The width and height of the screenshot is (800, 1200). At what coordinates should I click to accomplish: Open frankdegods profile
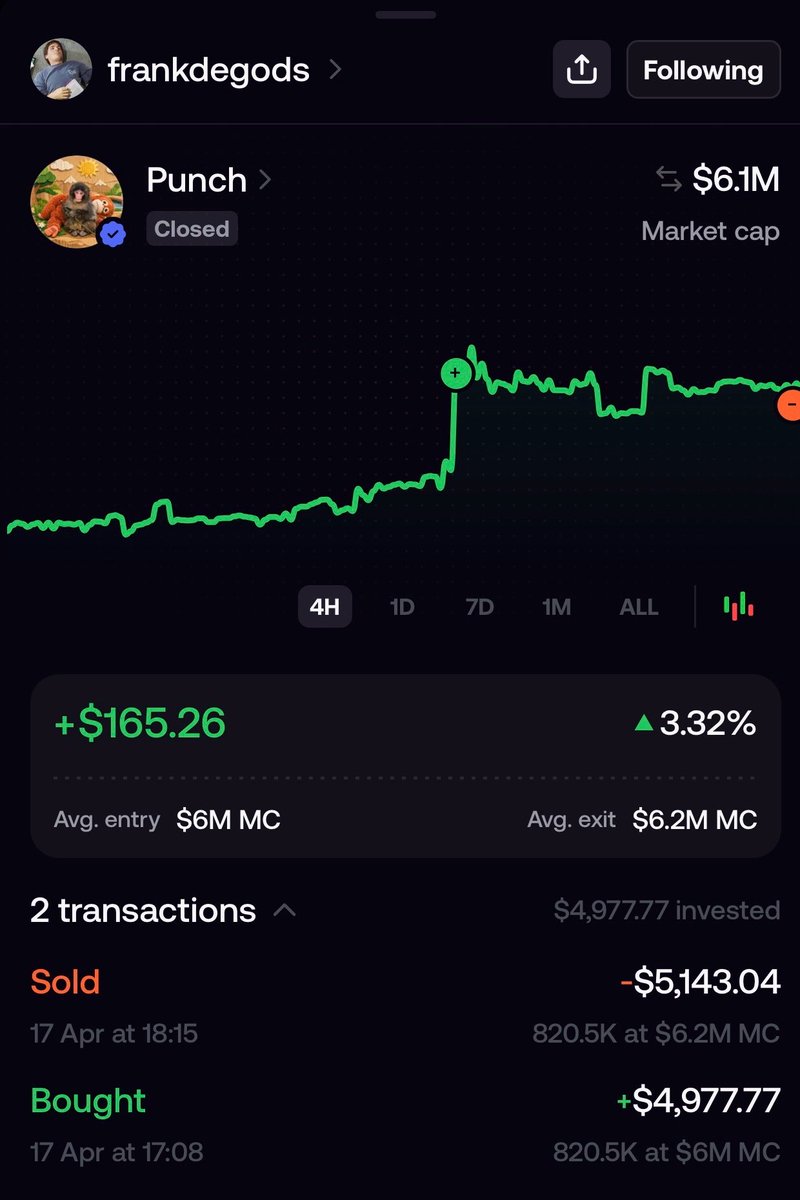pyautogui.click(x=208, y=71)
